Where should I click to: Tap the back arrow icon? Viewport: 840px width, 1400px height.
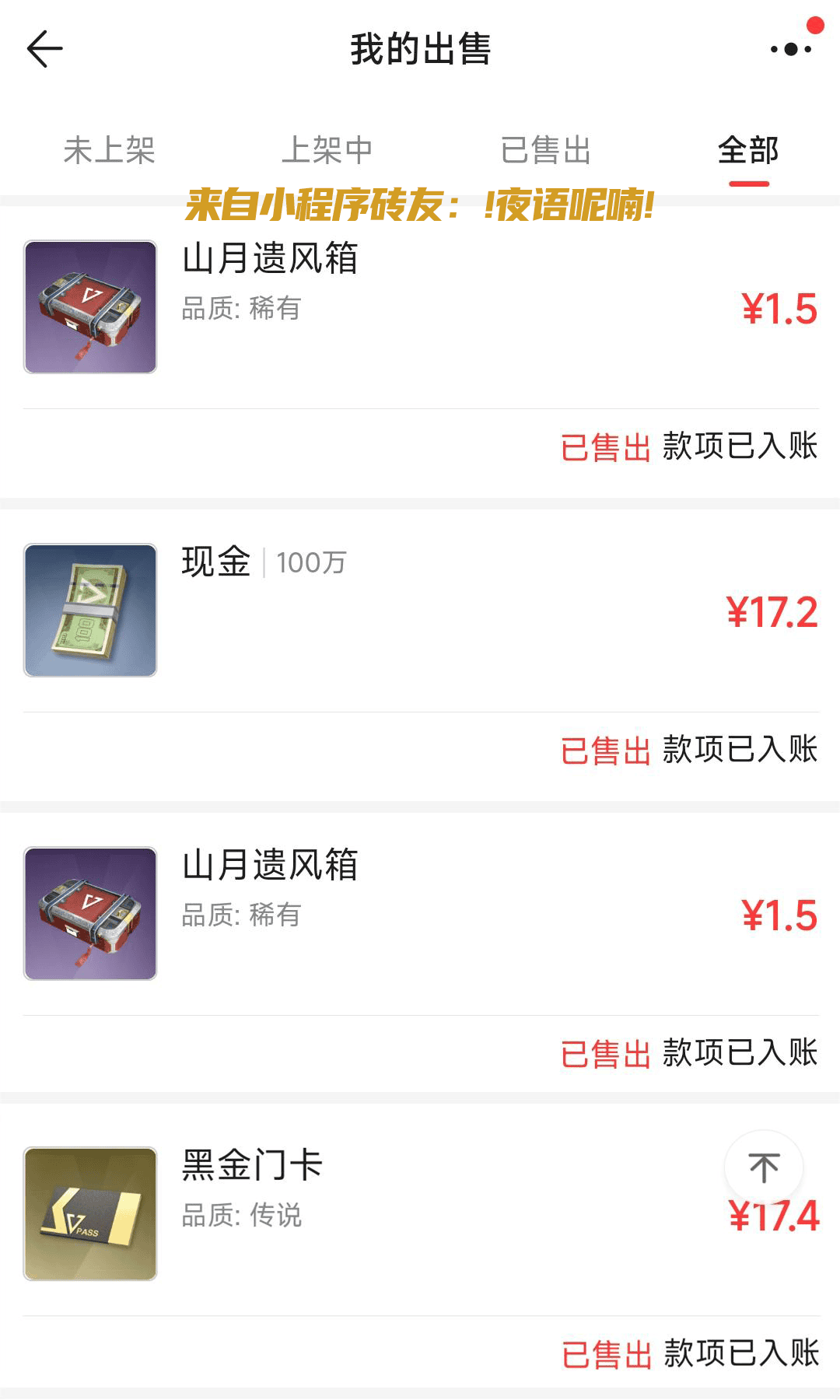44,48
